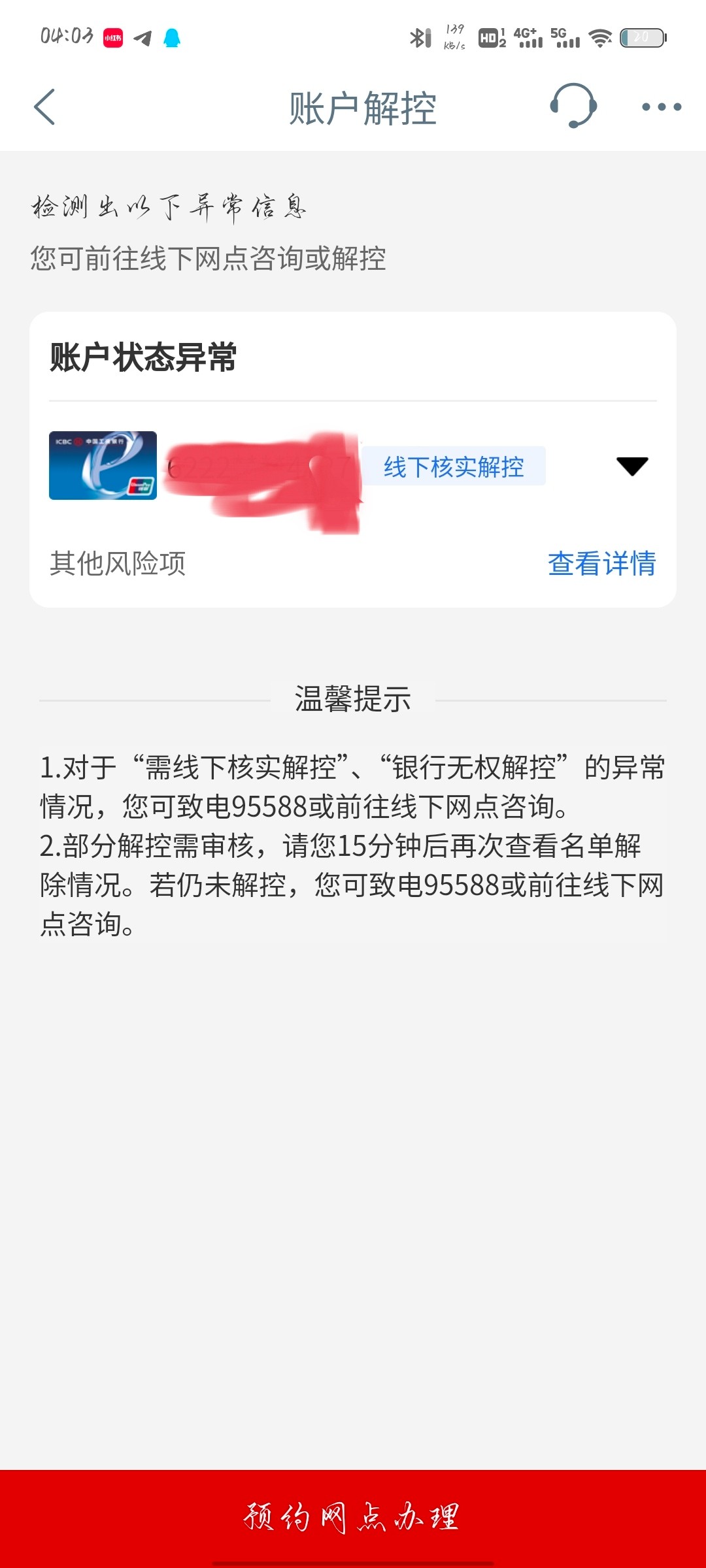Image resolution: width=706 pixels, height=1568 pixels.
Task: Open customer service headset icon
Action: (x=573, y=106)
